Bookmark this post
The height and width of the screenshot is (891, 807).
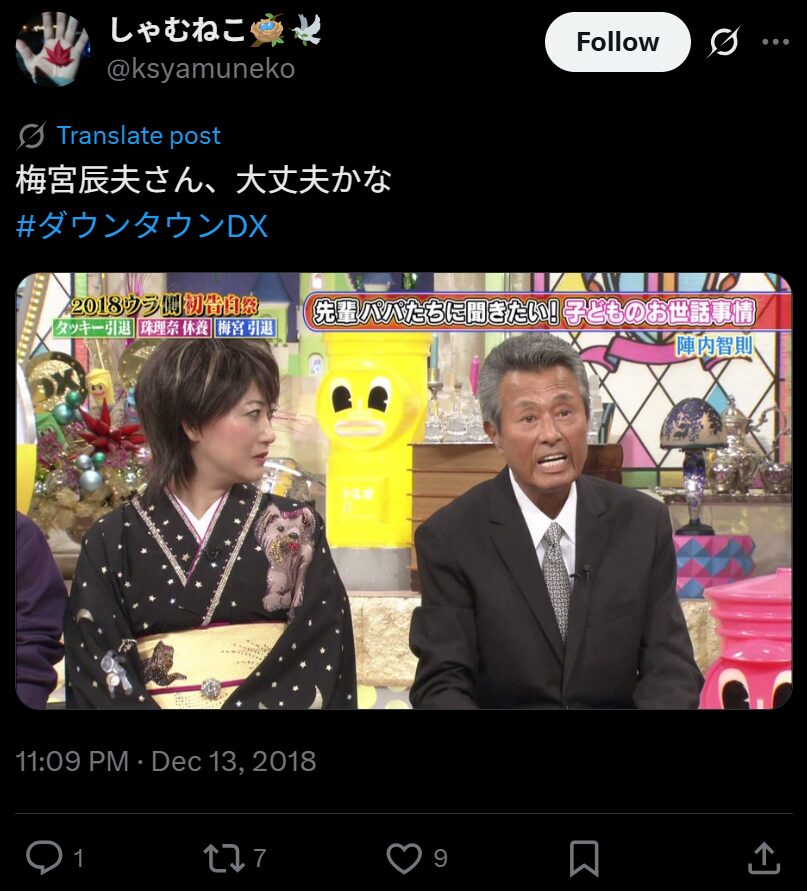point(584,857)
